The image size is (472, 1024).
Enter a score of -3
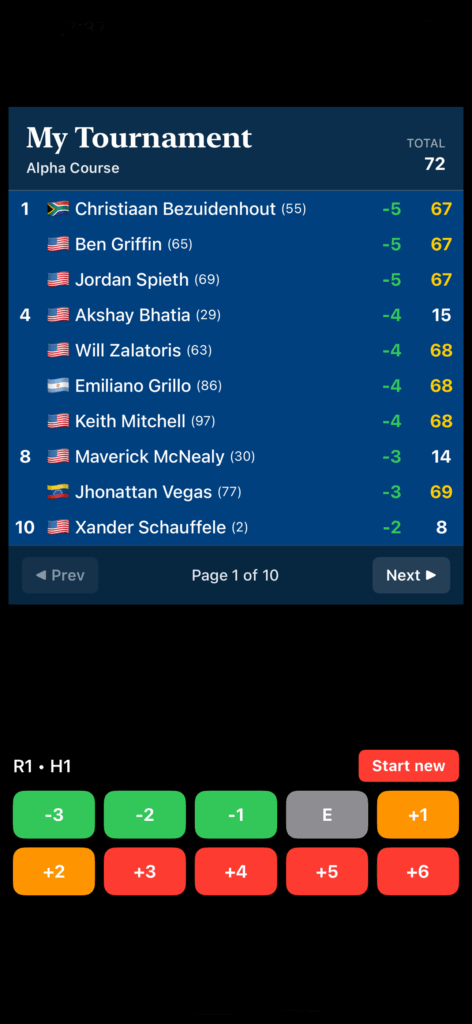[x=54, y=814]
